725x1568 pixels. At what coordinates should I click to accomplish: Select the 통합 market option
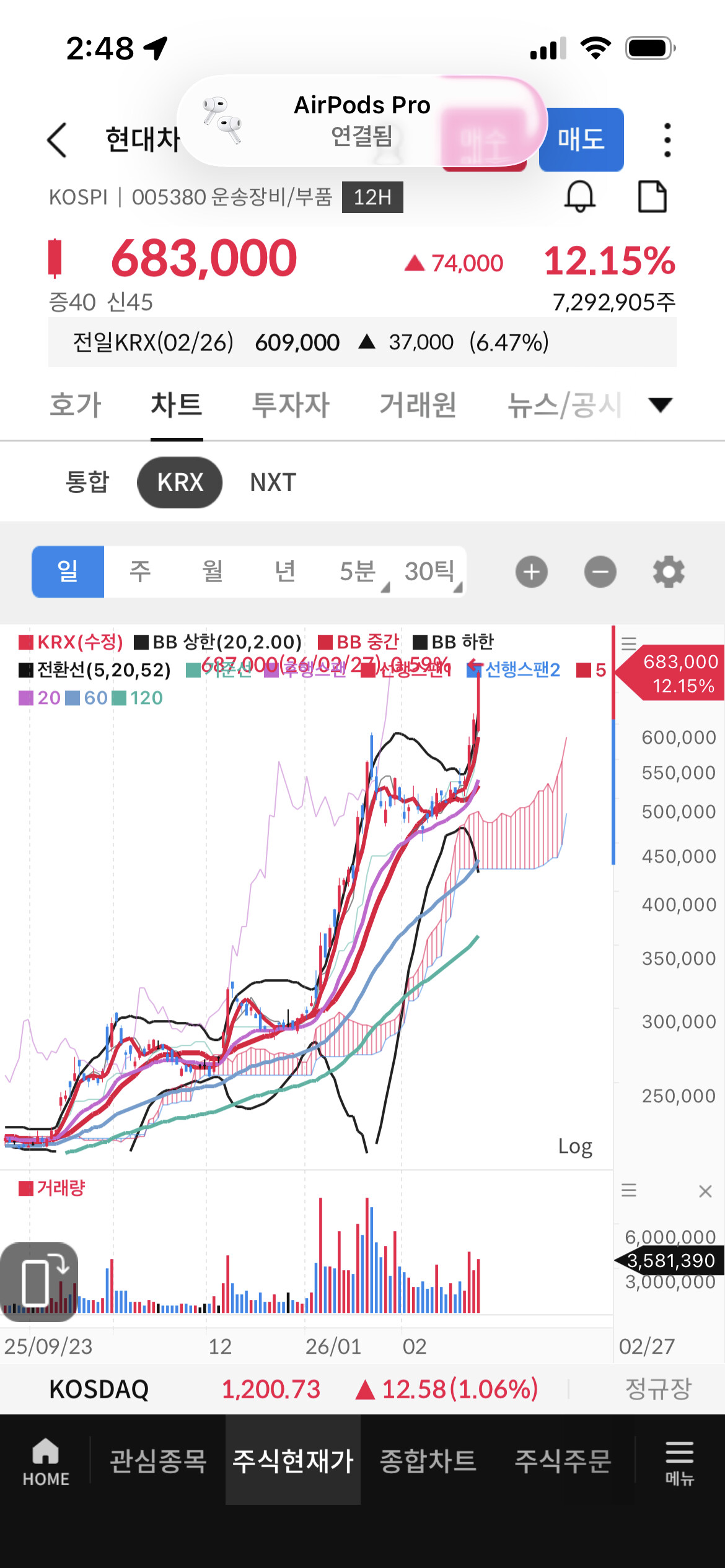pyautogui.click(x=87, y=482)
